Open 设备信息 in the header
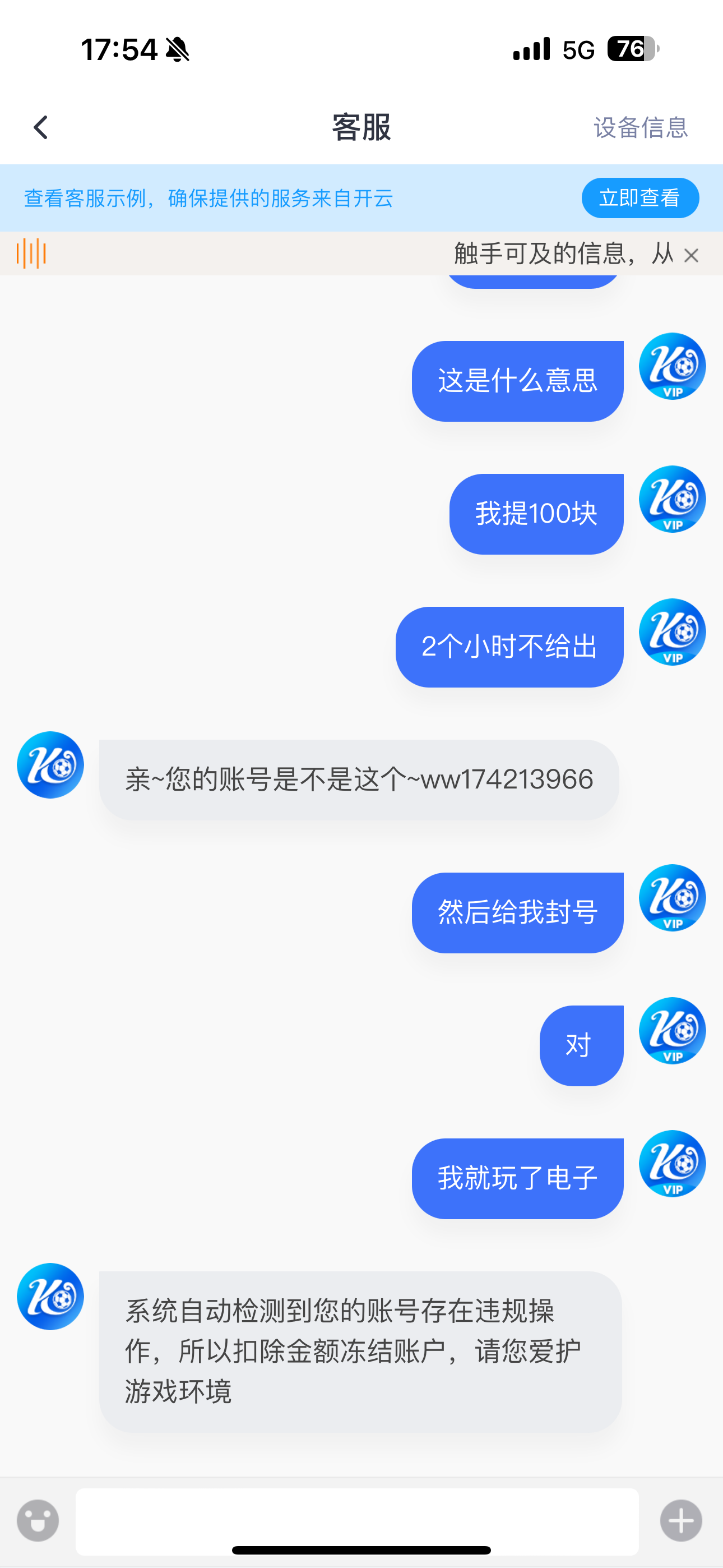Image resolution: width=723 pixels, height=1568 pixels. point(640,128)
